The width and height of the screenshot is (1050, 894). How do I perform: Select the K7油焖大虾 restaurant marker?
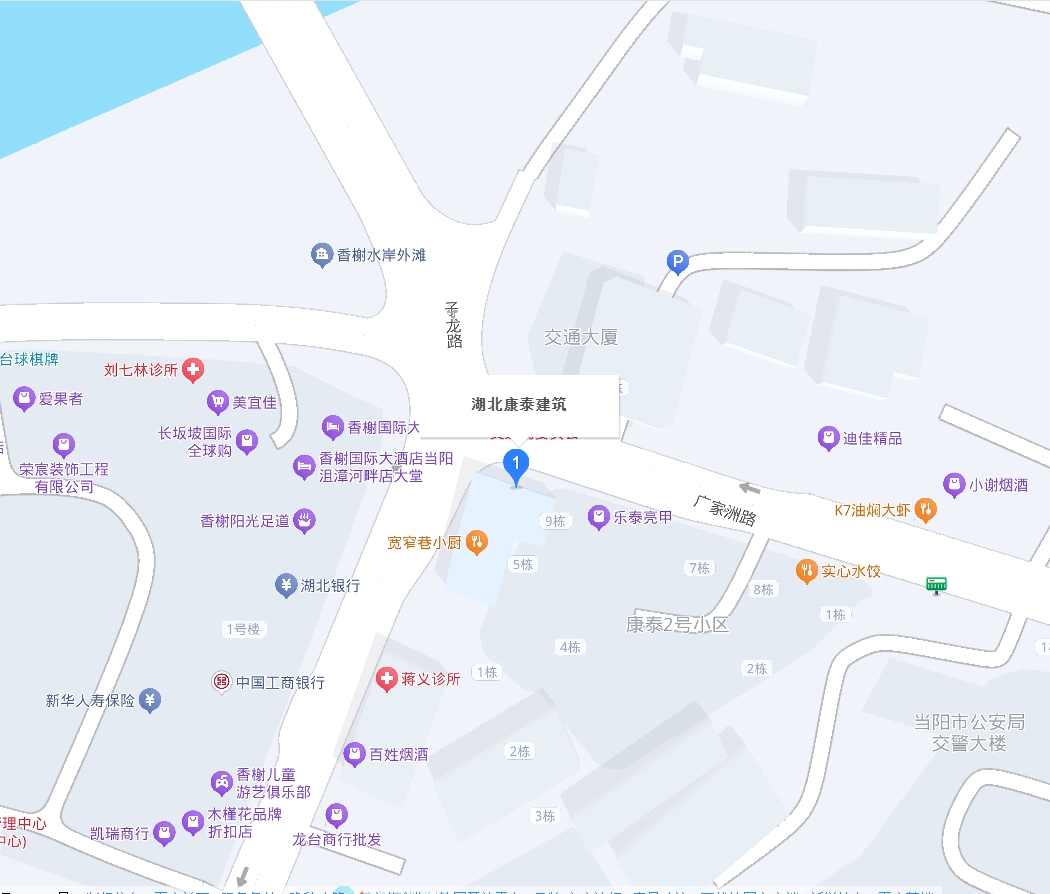927,510
